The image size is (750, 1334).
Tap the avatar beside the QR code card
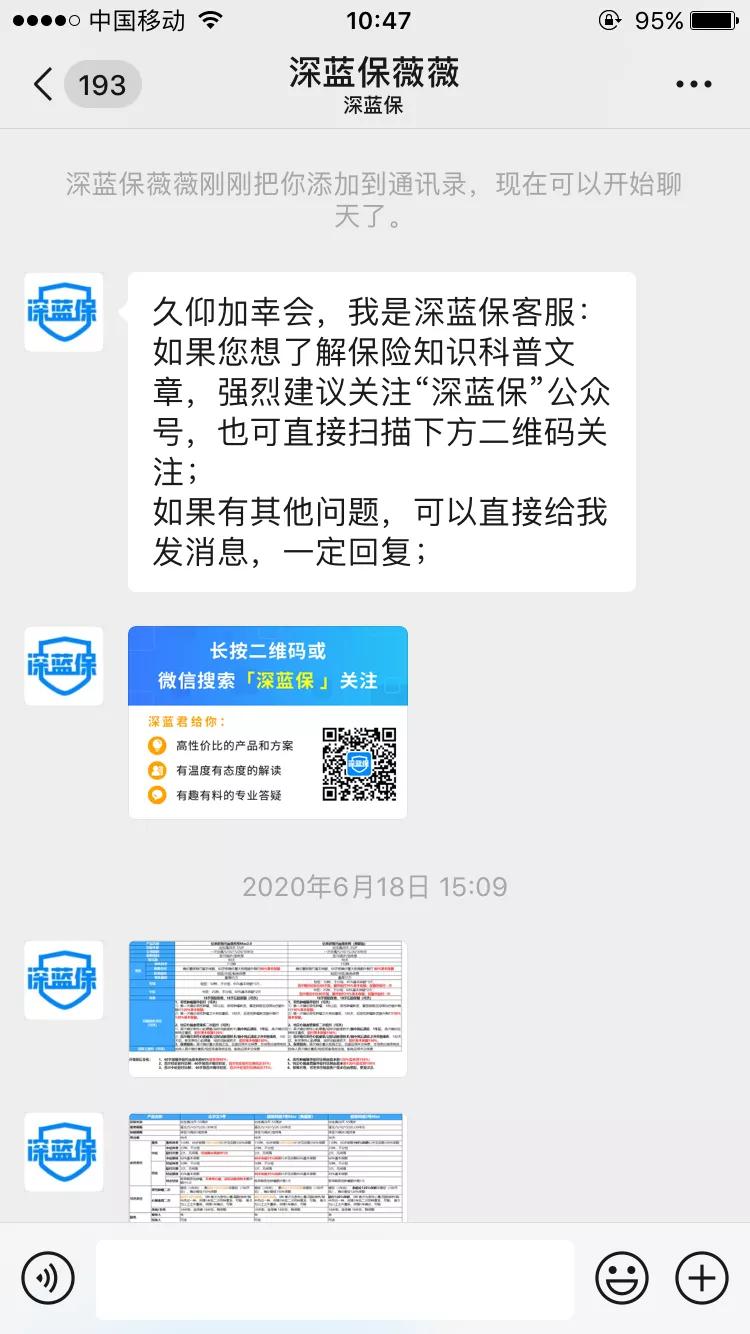(x=63, y=665)
